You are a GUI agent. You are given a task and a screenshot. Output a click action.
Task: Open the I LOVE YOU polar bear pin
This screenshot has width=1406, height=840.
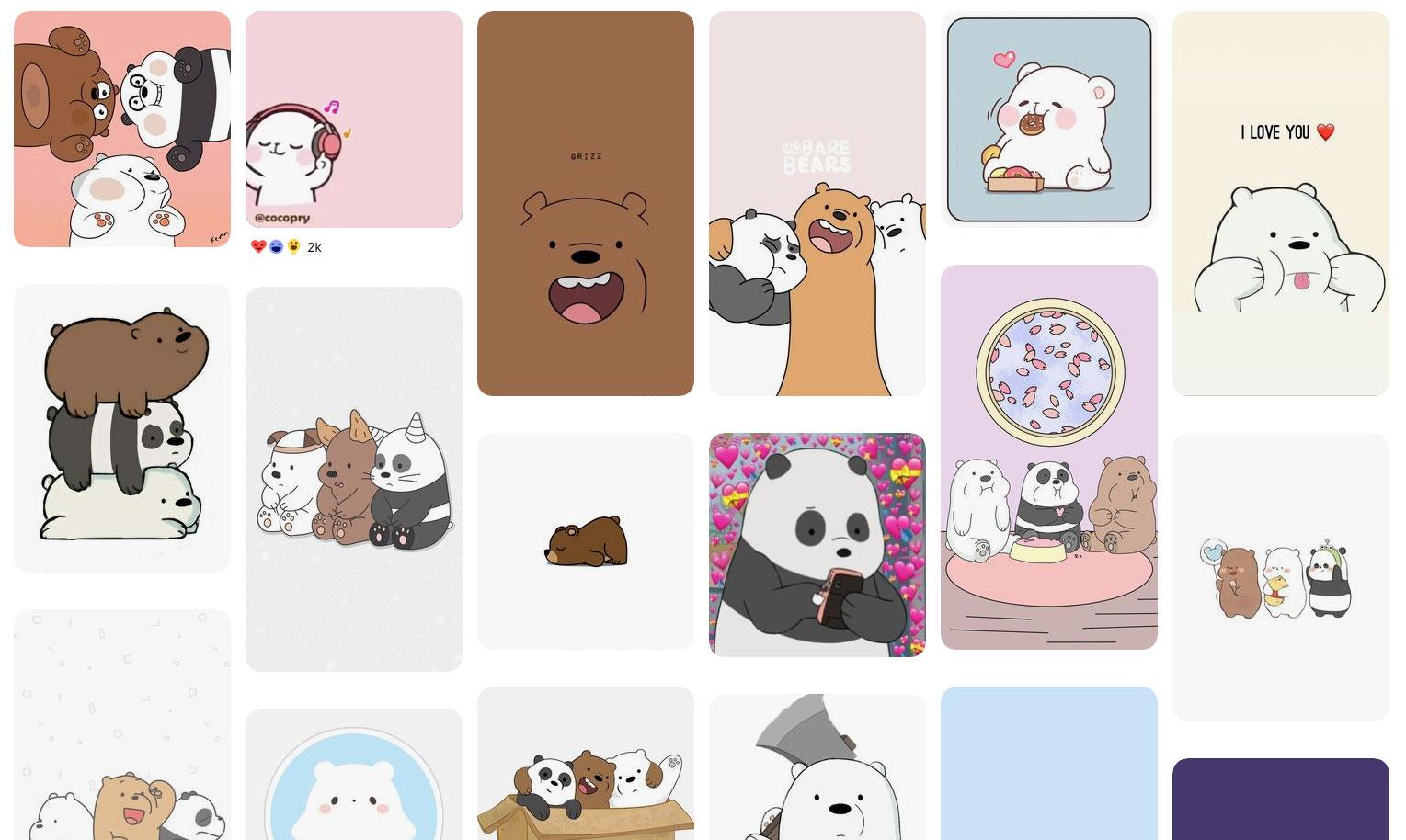click(x=1281, y=203)
